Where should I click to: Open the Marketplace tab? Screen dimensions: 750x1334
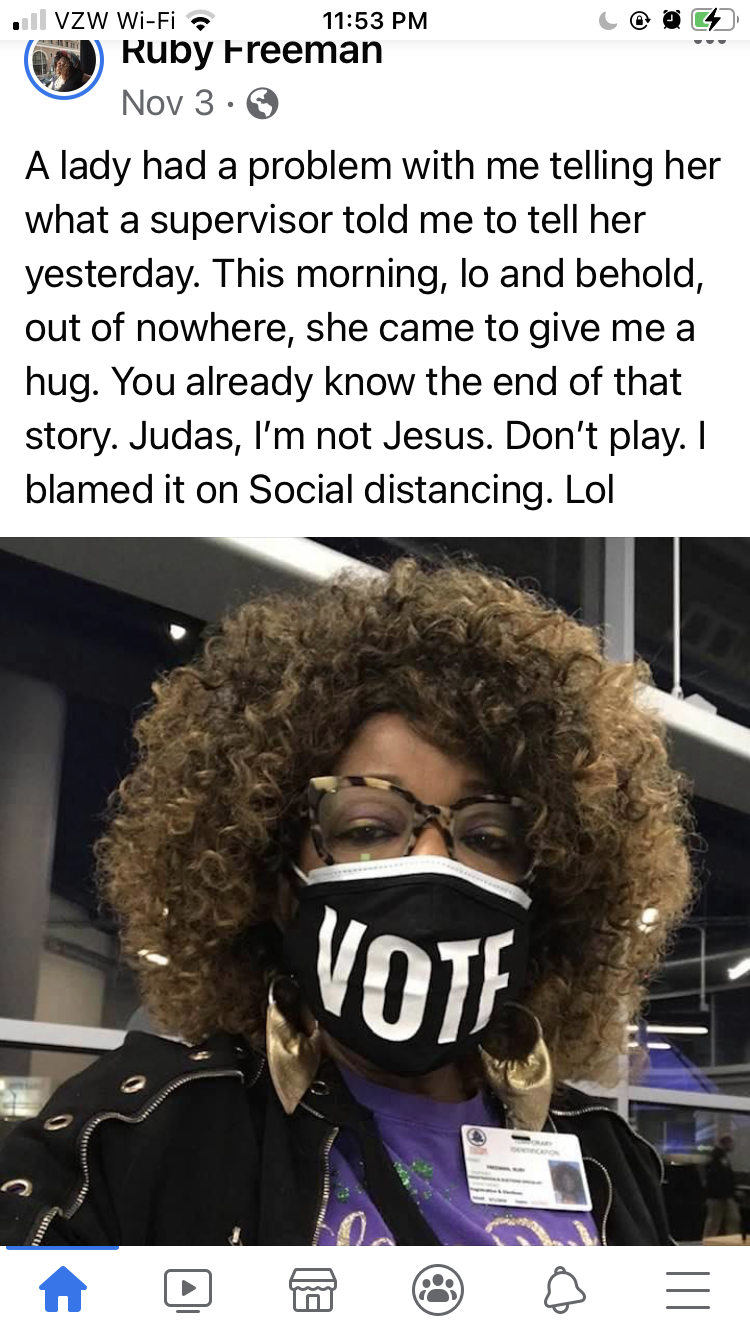pos(312,1289)
